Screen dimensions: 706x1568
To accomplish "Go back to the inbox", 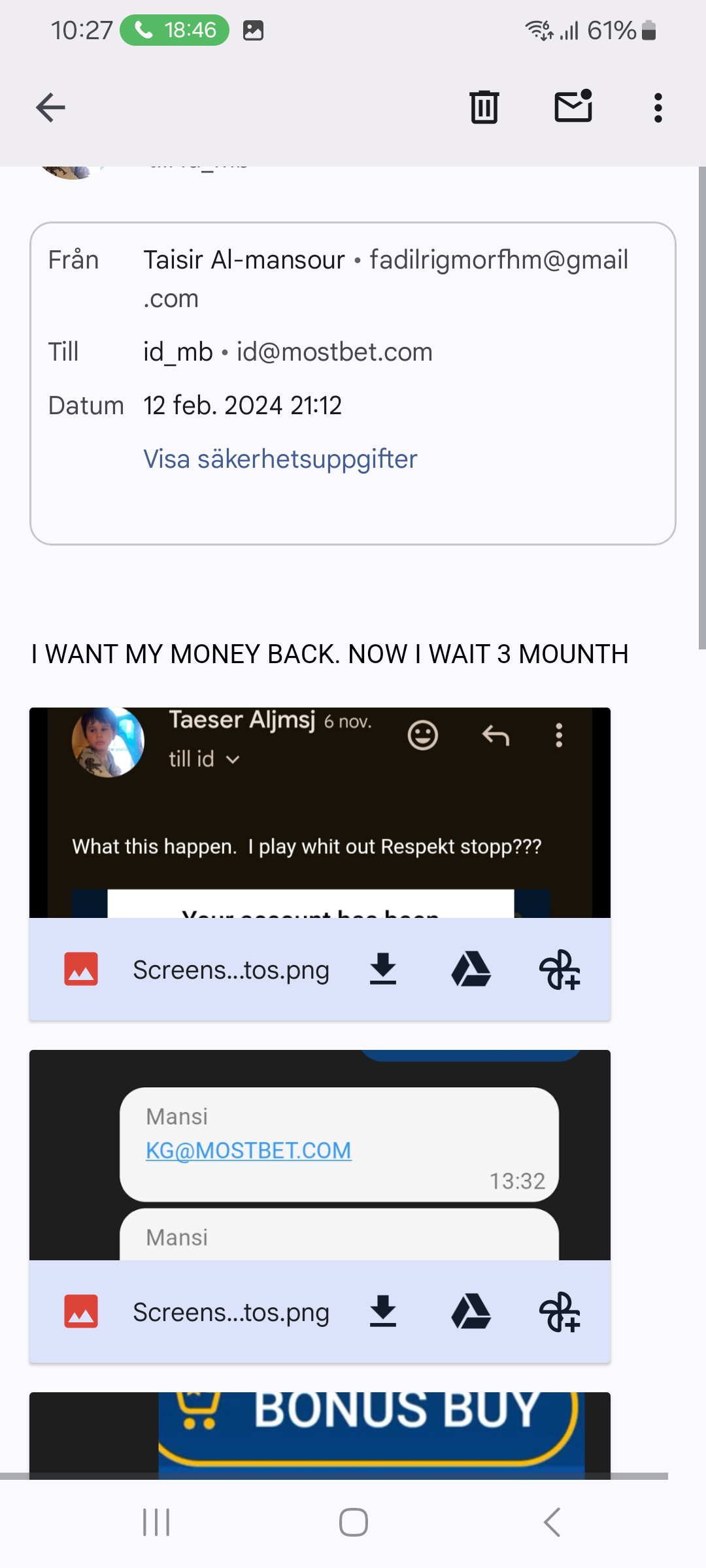I will click(x=50, y=108).
